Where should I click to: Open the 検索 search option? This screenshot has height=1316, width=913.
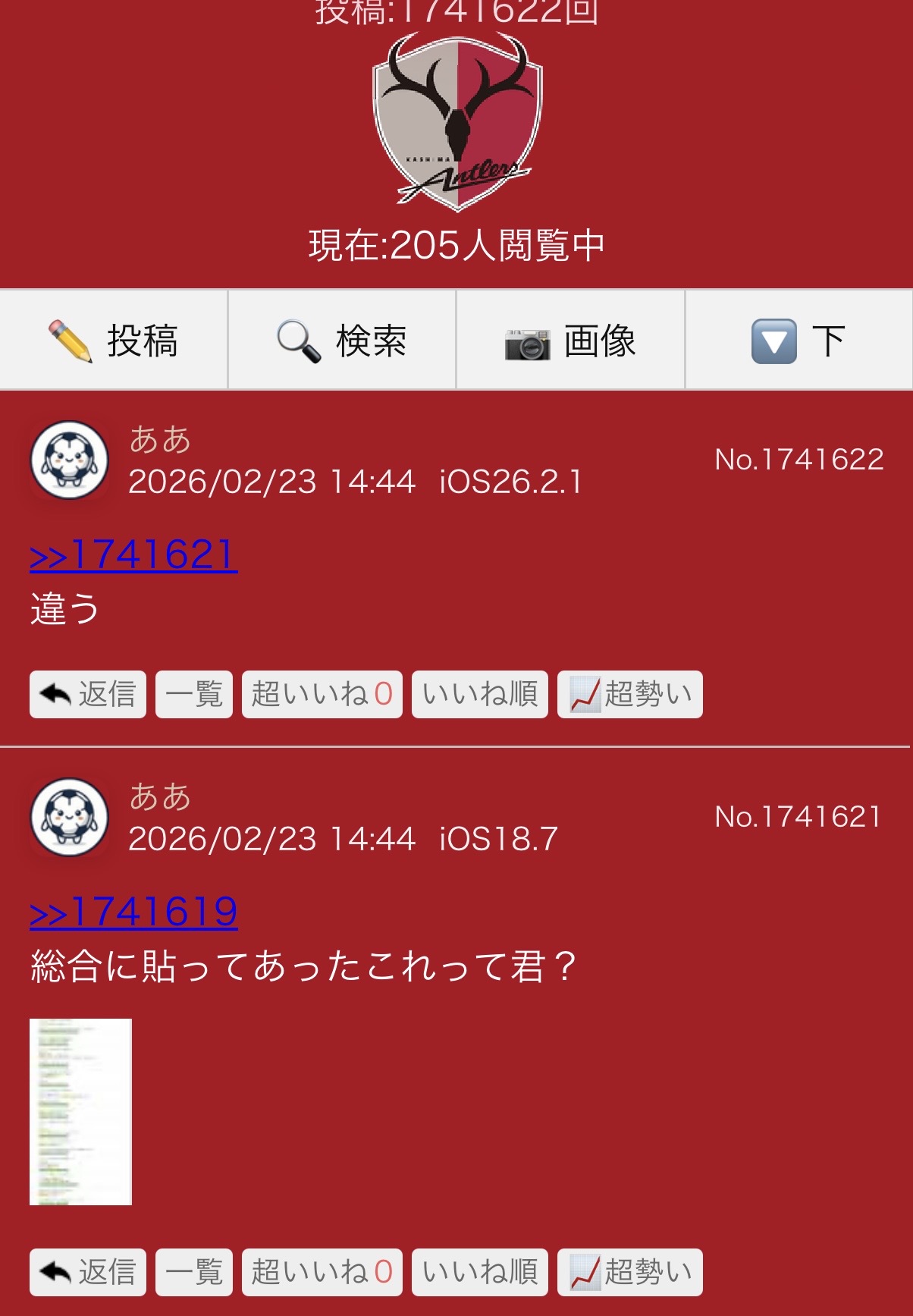pos(342,341)
